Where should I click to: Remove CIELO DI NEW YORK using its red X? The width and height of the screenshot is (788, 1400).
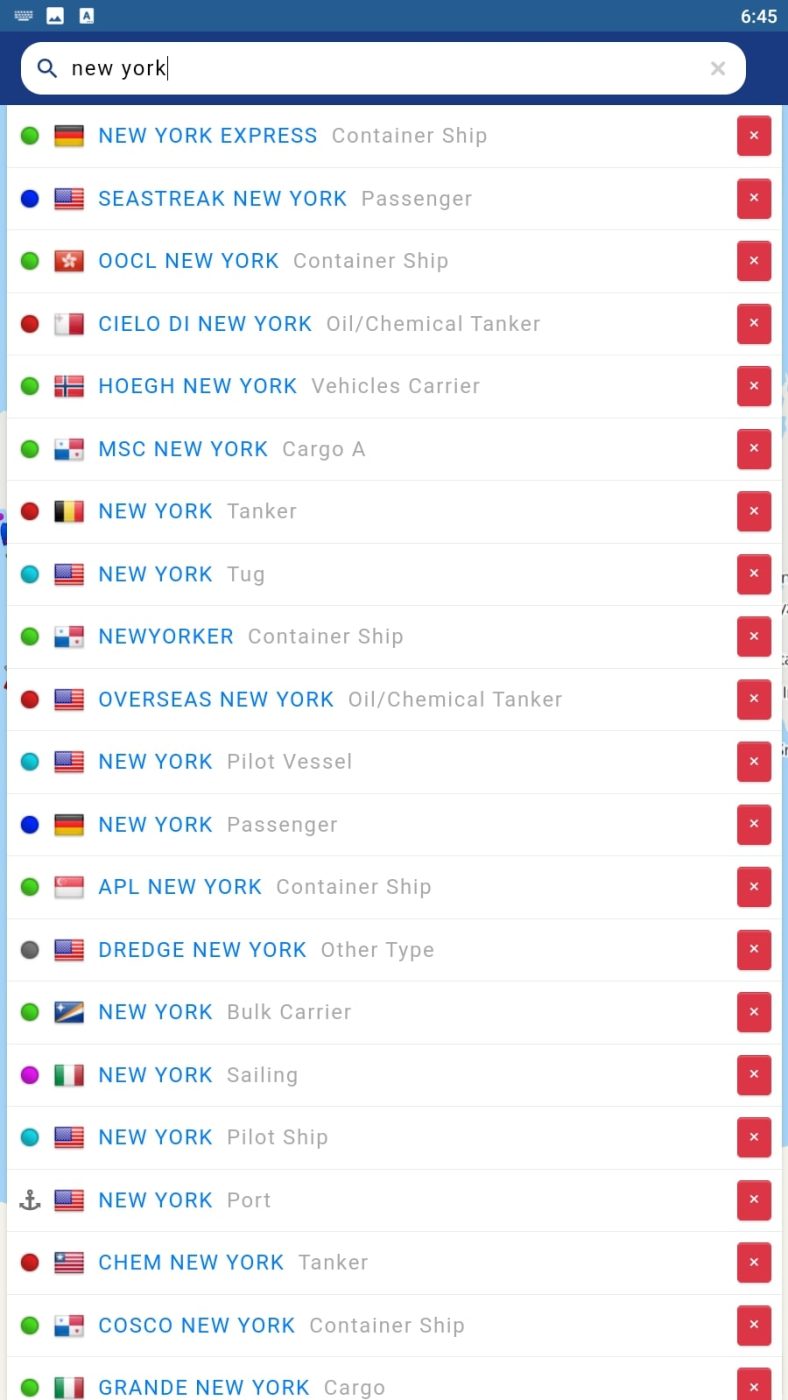[x=754, y=323]
